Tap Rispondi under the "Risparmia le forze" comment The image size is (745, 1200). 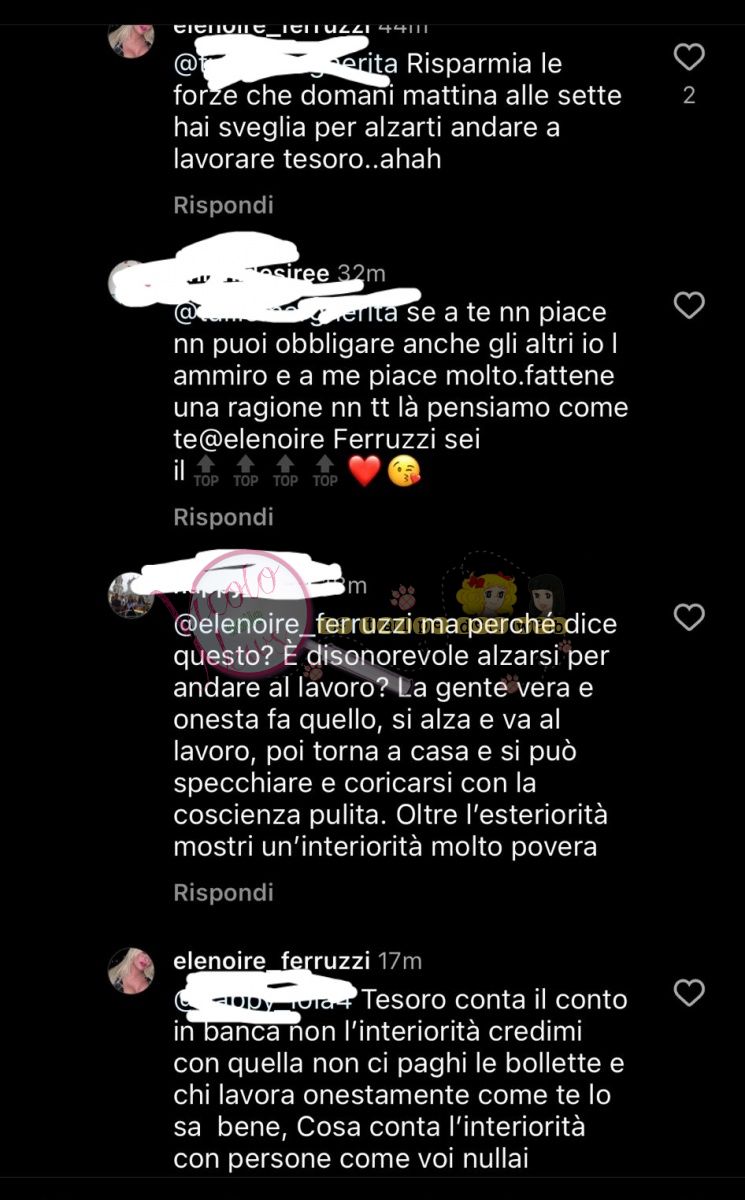(223, 205)
